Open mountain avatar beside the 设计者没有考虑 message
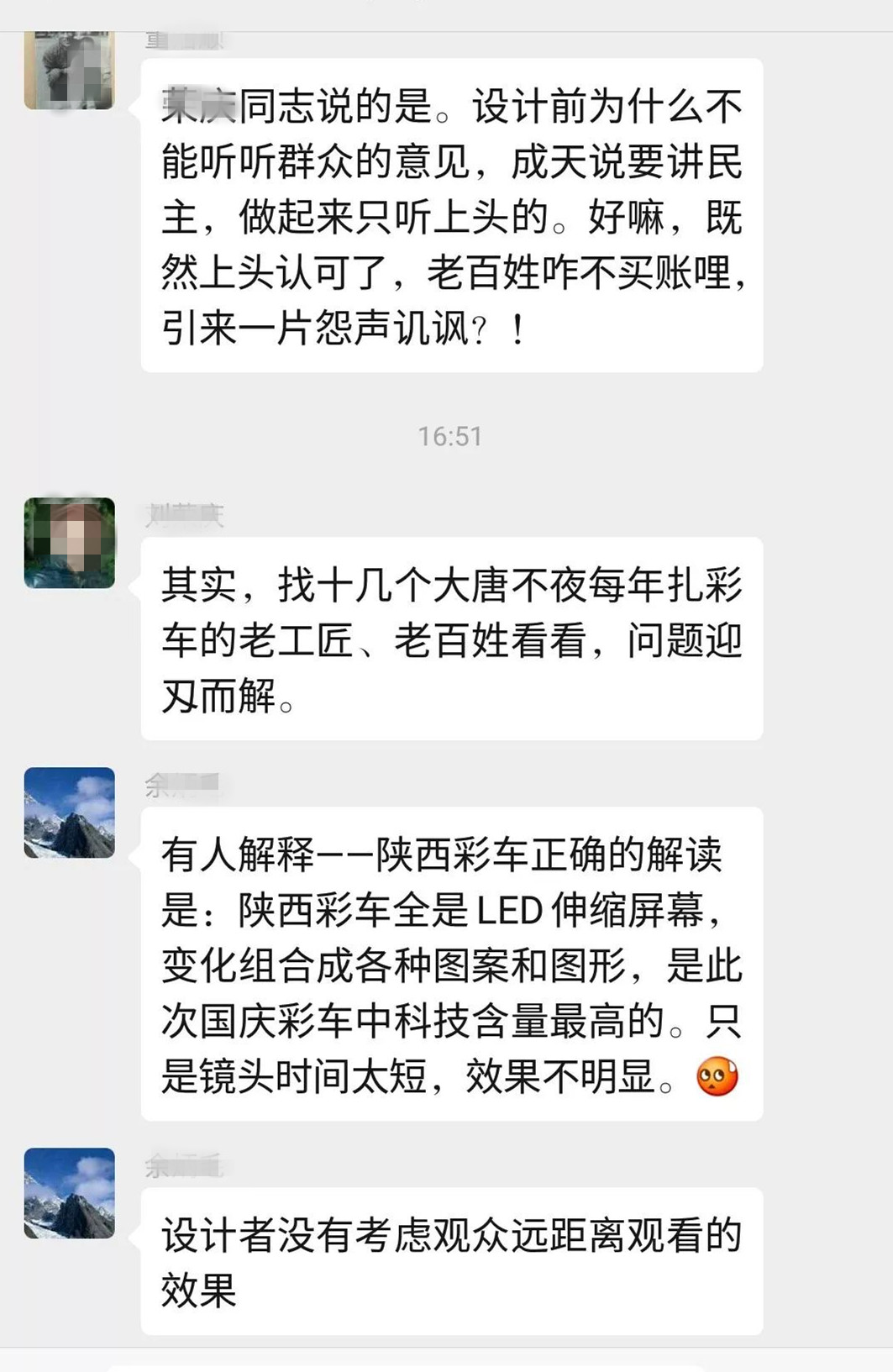The height and width of the screenshot is (1372, 893). [x=69, y=1193]
